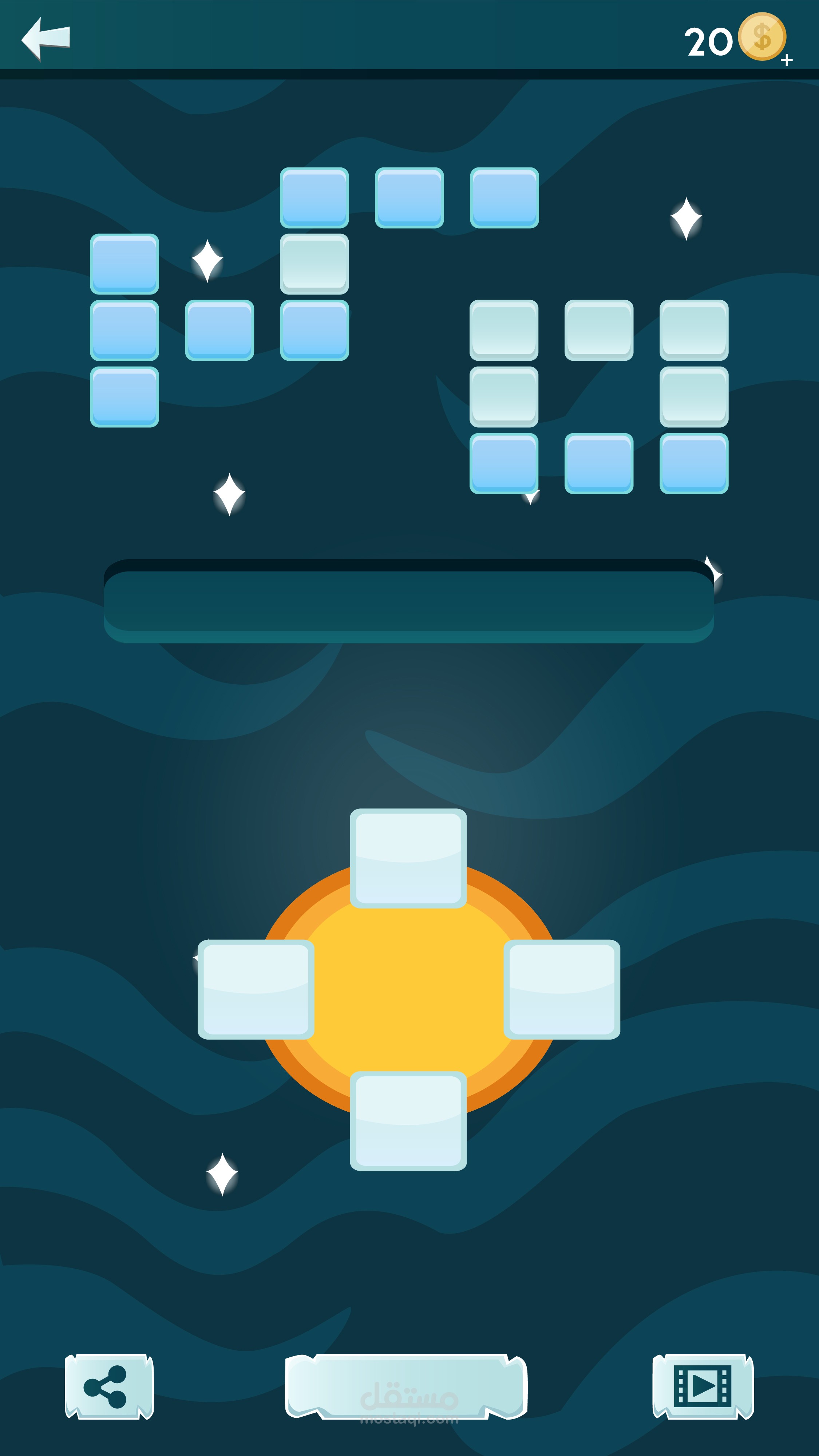Watch a rewarded video clip
819x1456 pixels.
703,1386
